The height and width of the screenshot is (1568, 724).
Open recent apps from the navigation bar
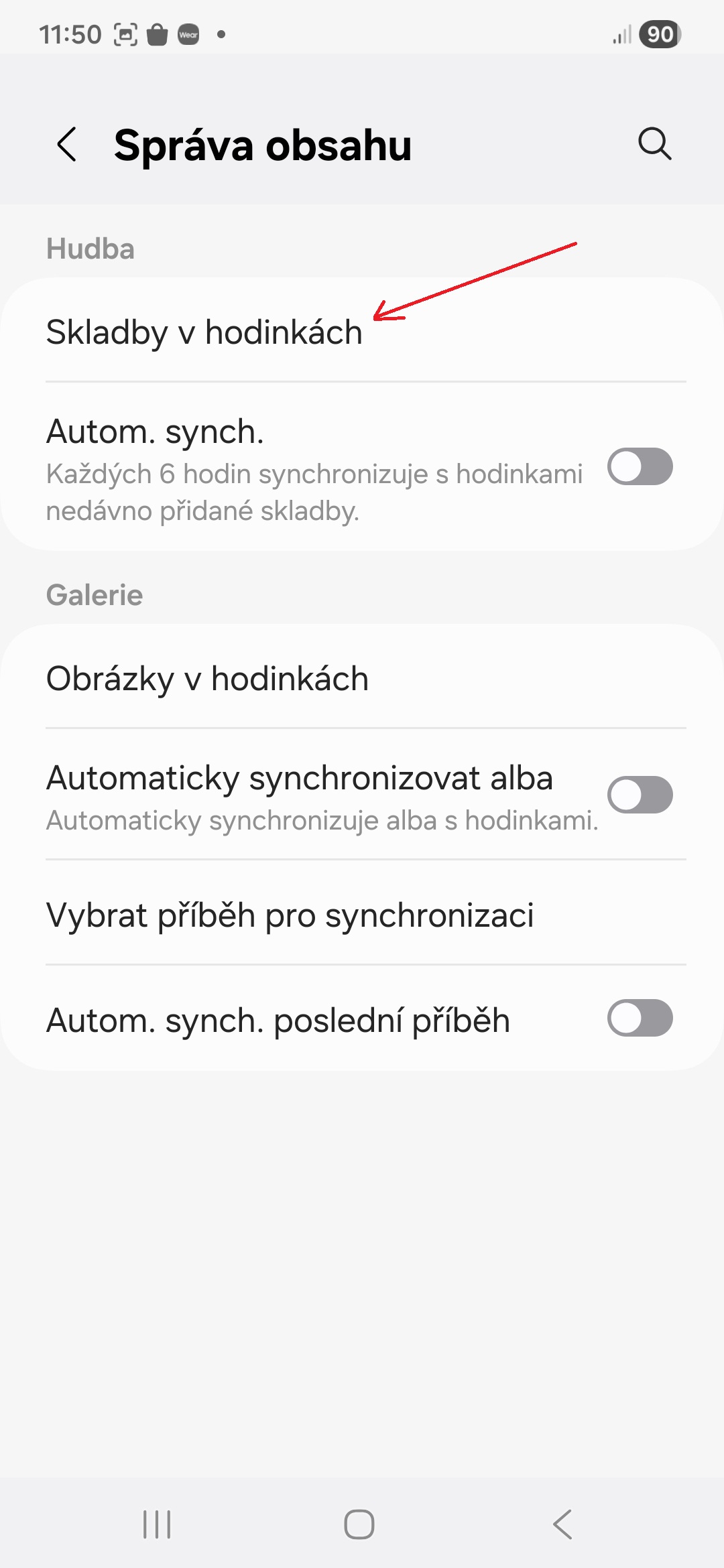coord(157,1524)
